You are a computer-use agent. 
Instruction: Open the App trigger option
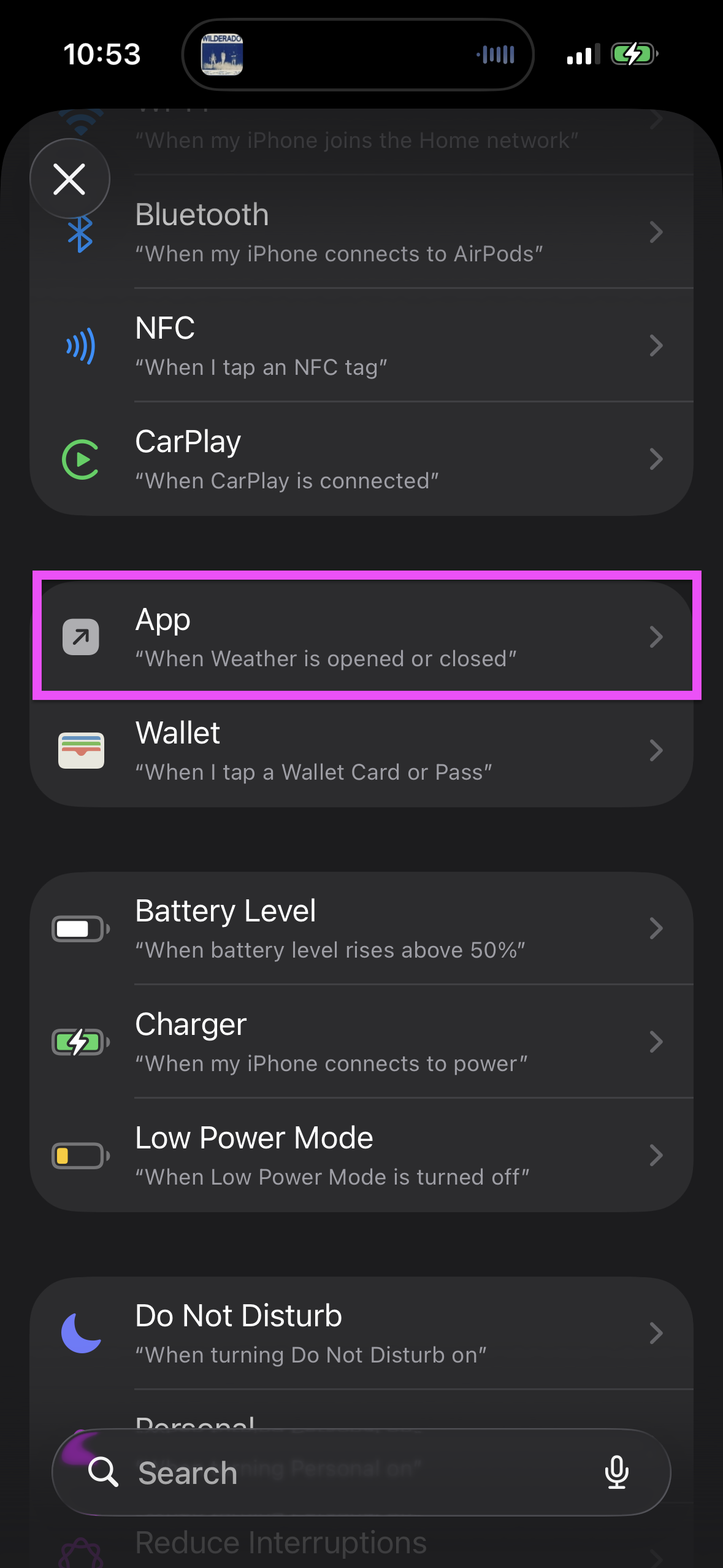click(362, 637)
